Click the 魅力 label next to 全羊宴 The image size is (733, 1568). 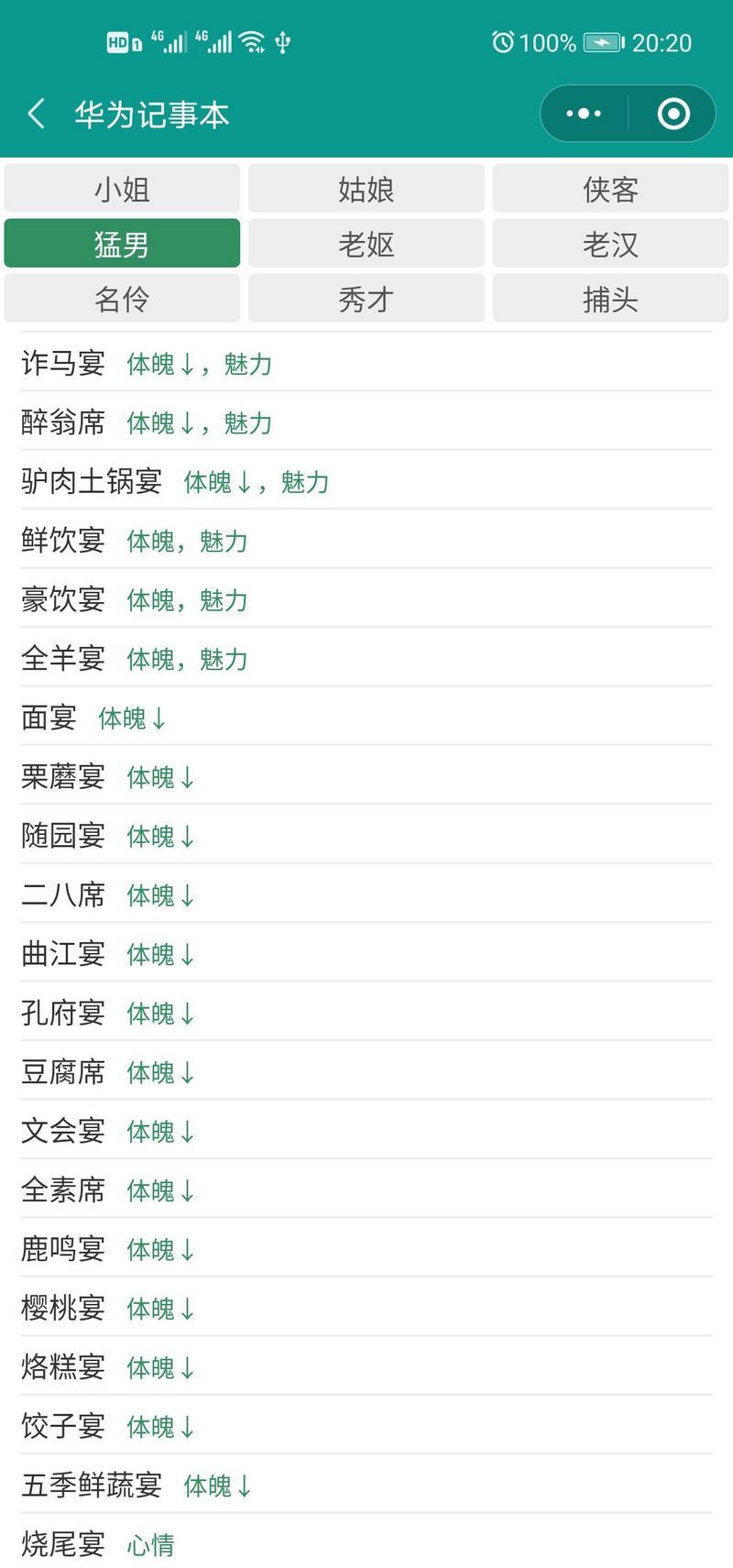(x=224, y=659)
